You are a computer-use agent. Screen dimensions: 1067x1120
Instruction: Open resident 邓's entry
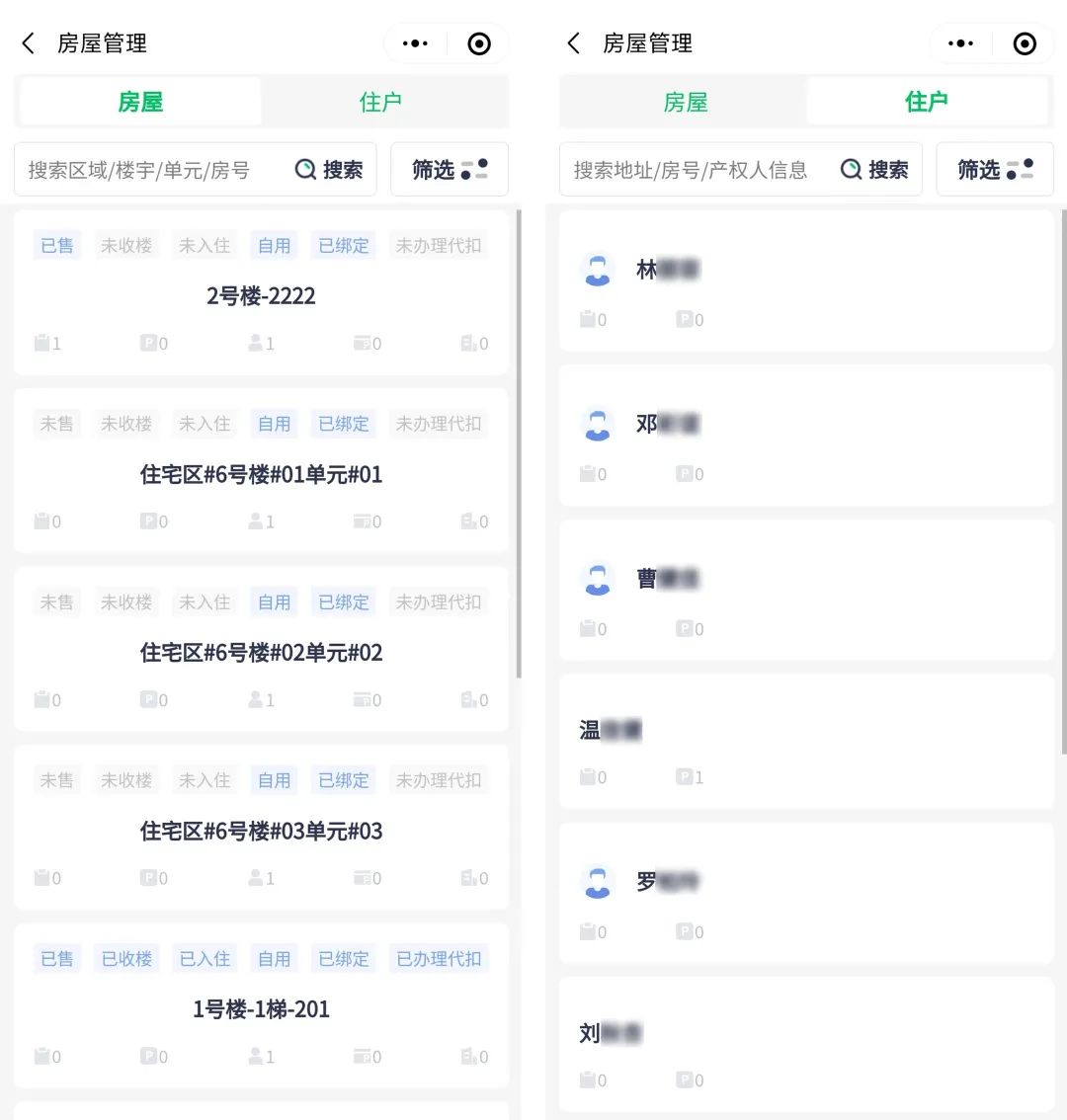(806, 436)
